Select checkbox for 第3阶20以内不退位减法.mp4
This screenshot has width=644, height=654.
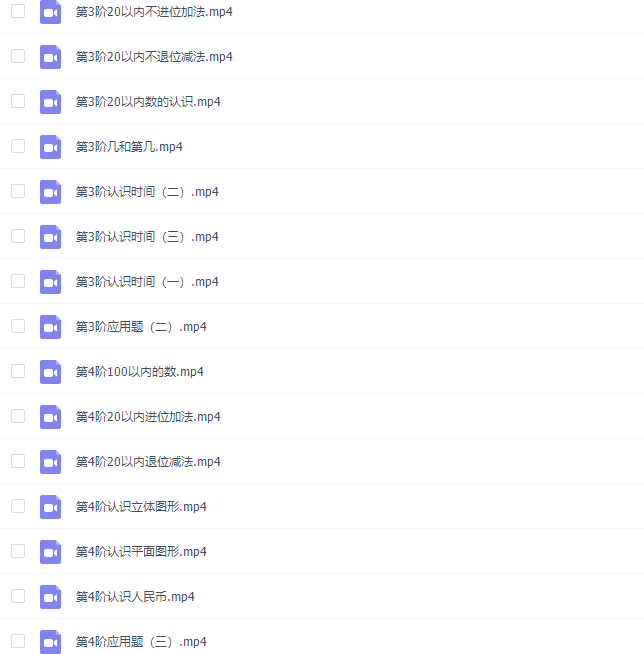point(18,56)
